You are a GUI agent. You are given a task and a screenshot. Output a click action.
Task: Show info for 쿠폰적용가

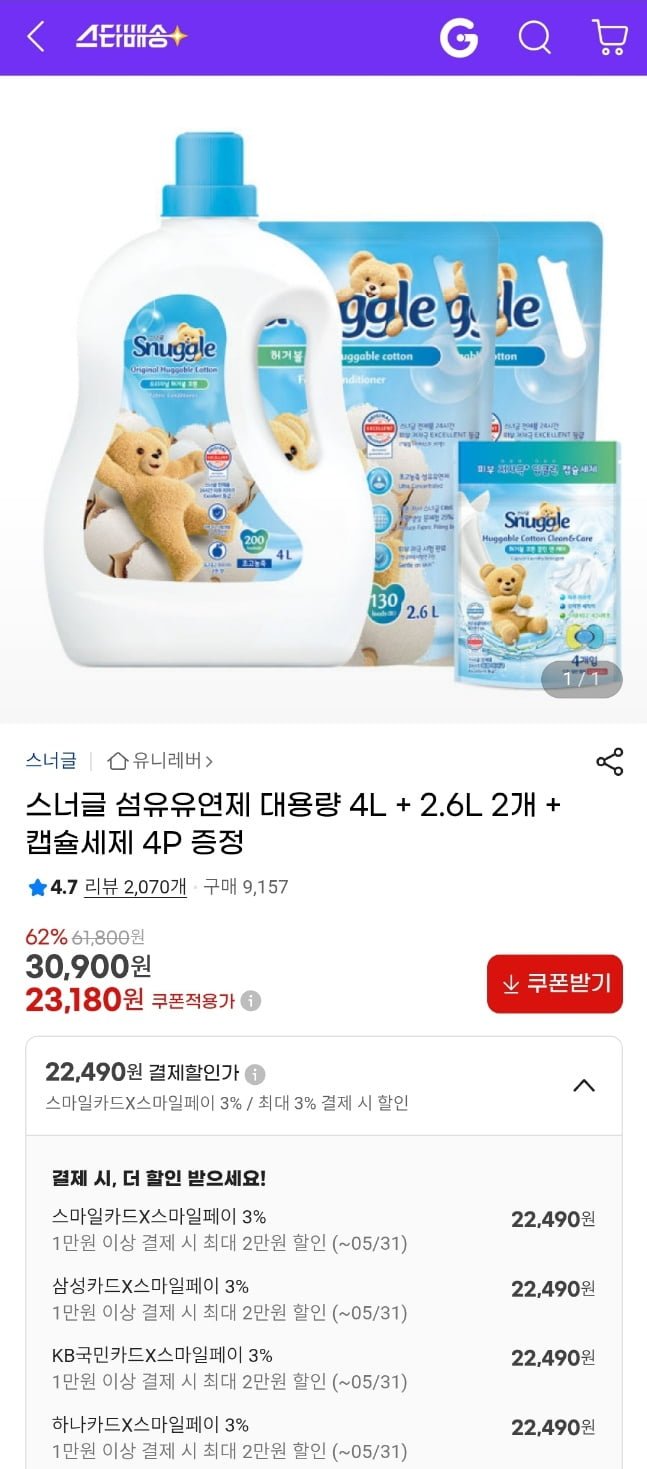pyautogui.click(x=251, y=1000)
